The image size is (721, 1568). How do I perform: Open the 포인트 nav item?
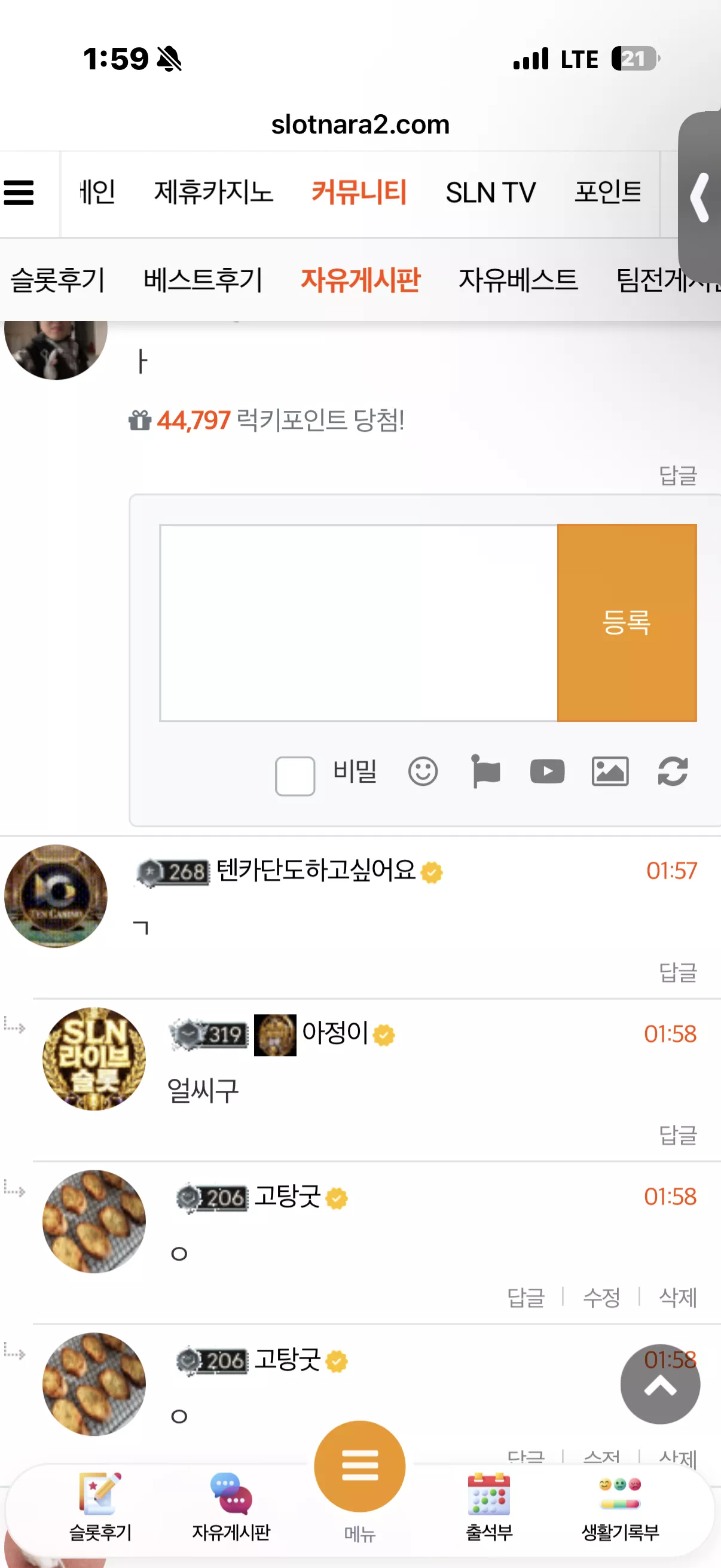608,193
